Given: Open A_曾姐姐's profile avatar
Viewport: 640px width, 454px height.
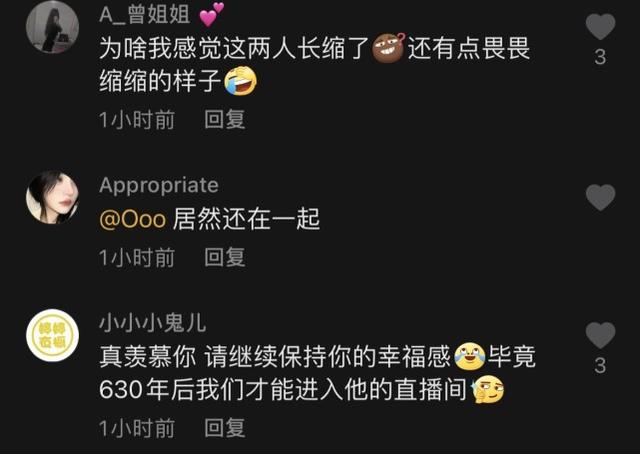Looking at the screenshot, I should 52,26.
